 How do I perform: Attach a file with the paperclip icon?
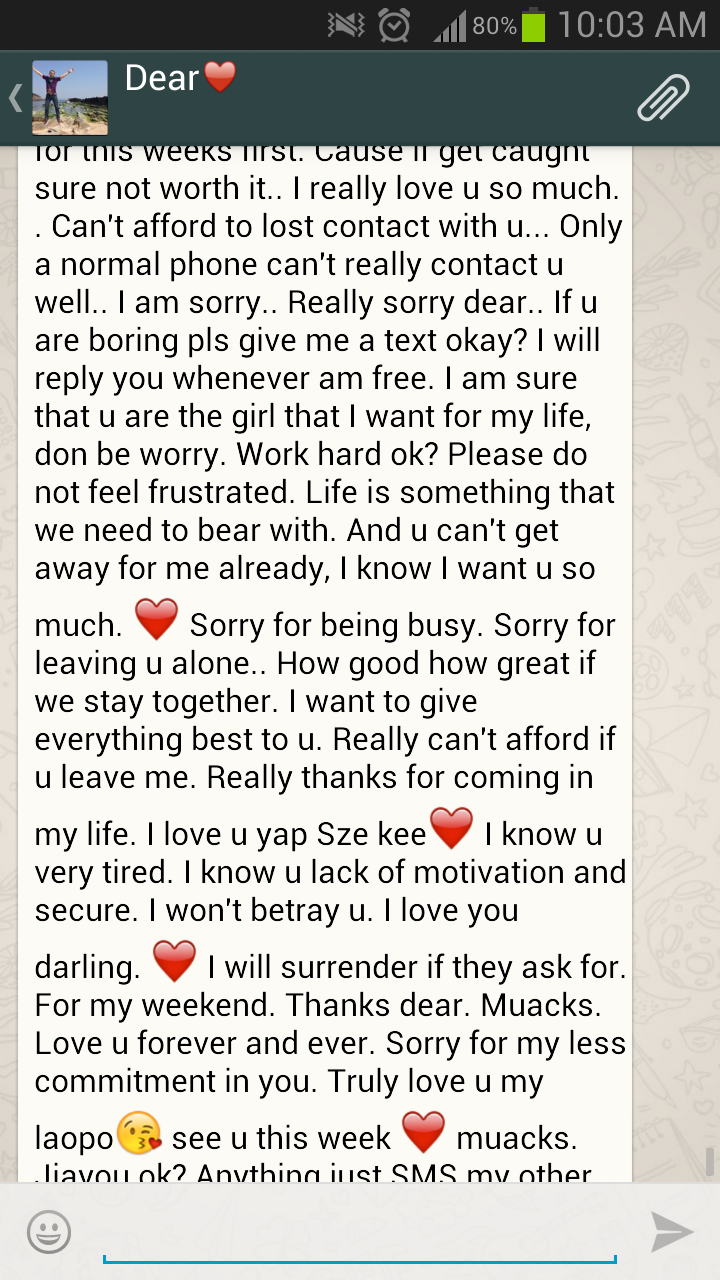coord(663,98)
